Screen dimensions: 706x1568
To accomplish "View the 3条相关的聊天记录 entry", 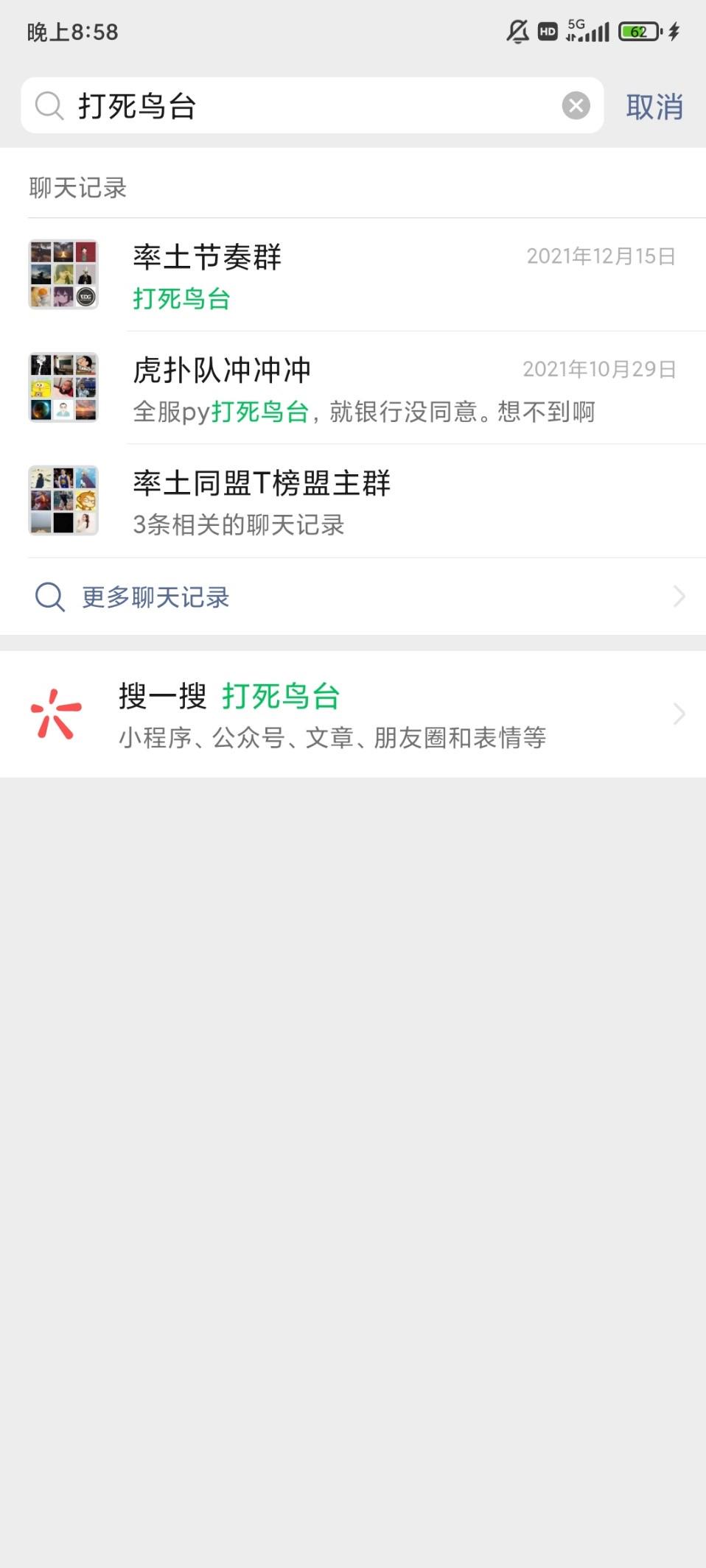I will click(x=239, y=524).
